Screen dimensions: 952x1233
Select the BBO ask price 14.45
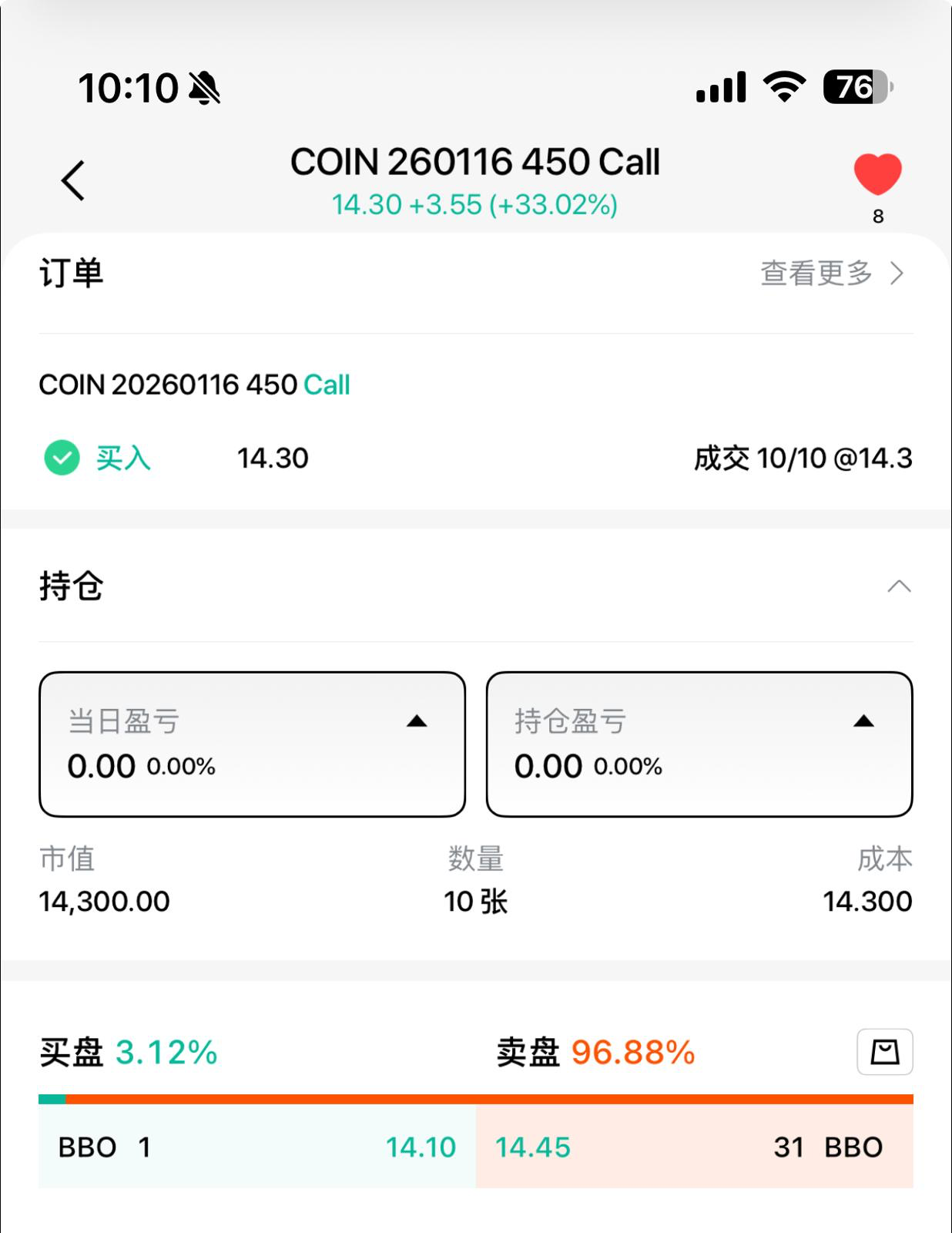click(533, 1147)
